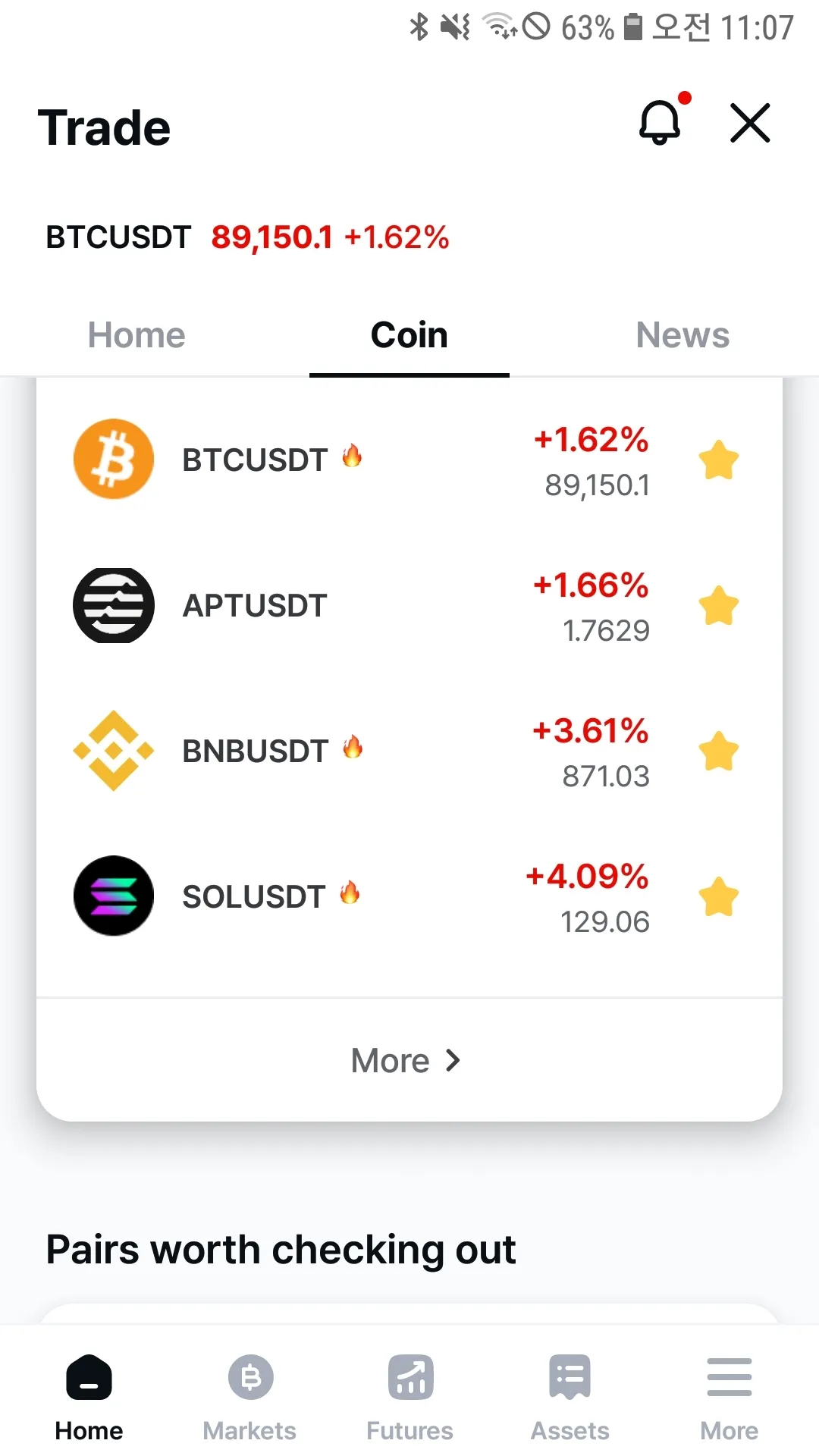This screenshot has height=1456, width=819.
Task: Switch to the Home top tab
Action: point(136,335)
